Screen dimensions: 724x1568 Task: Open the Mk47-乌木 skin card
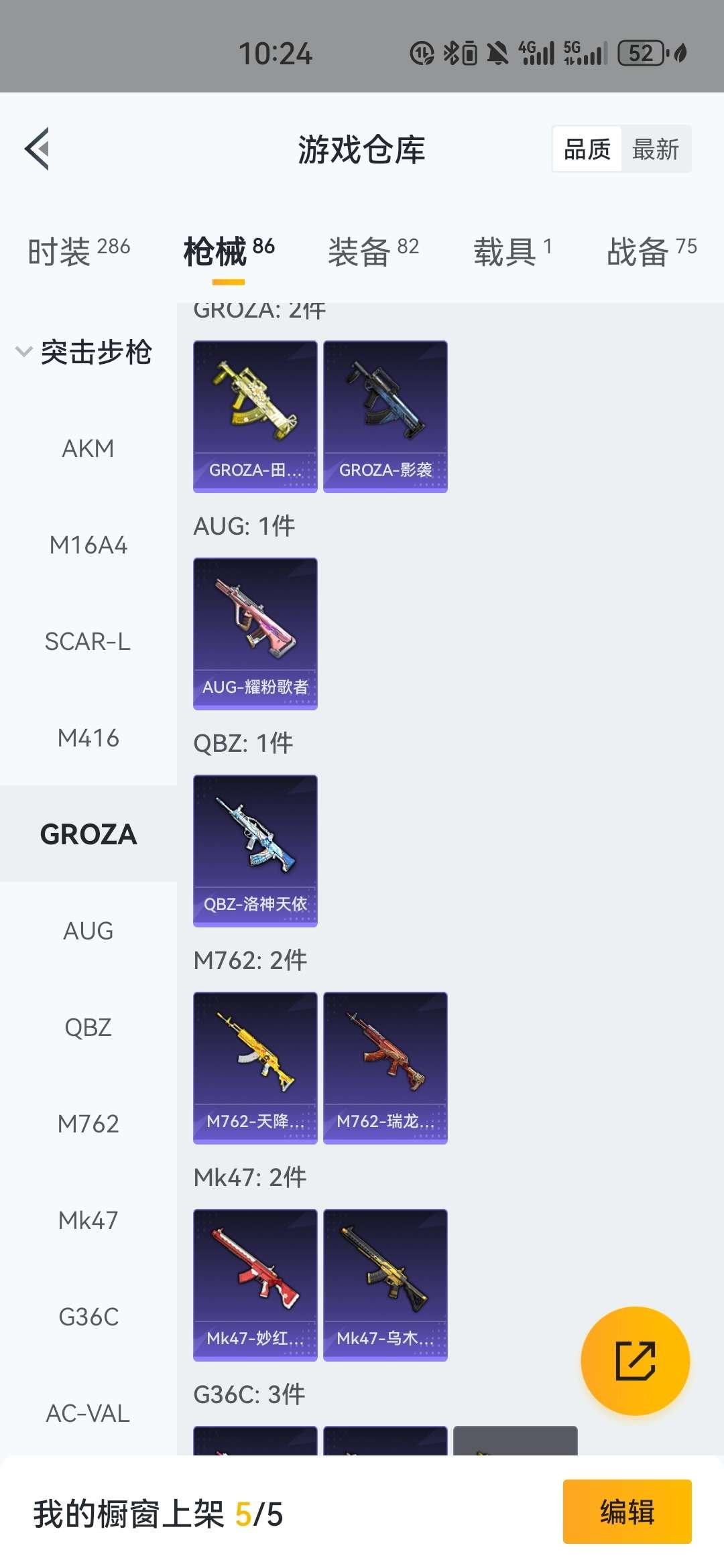coord(385,1285)
